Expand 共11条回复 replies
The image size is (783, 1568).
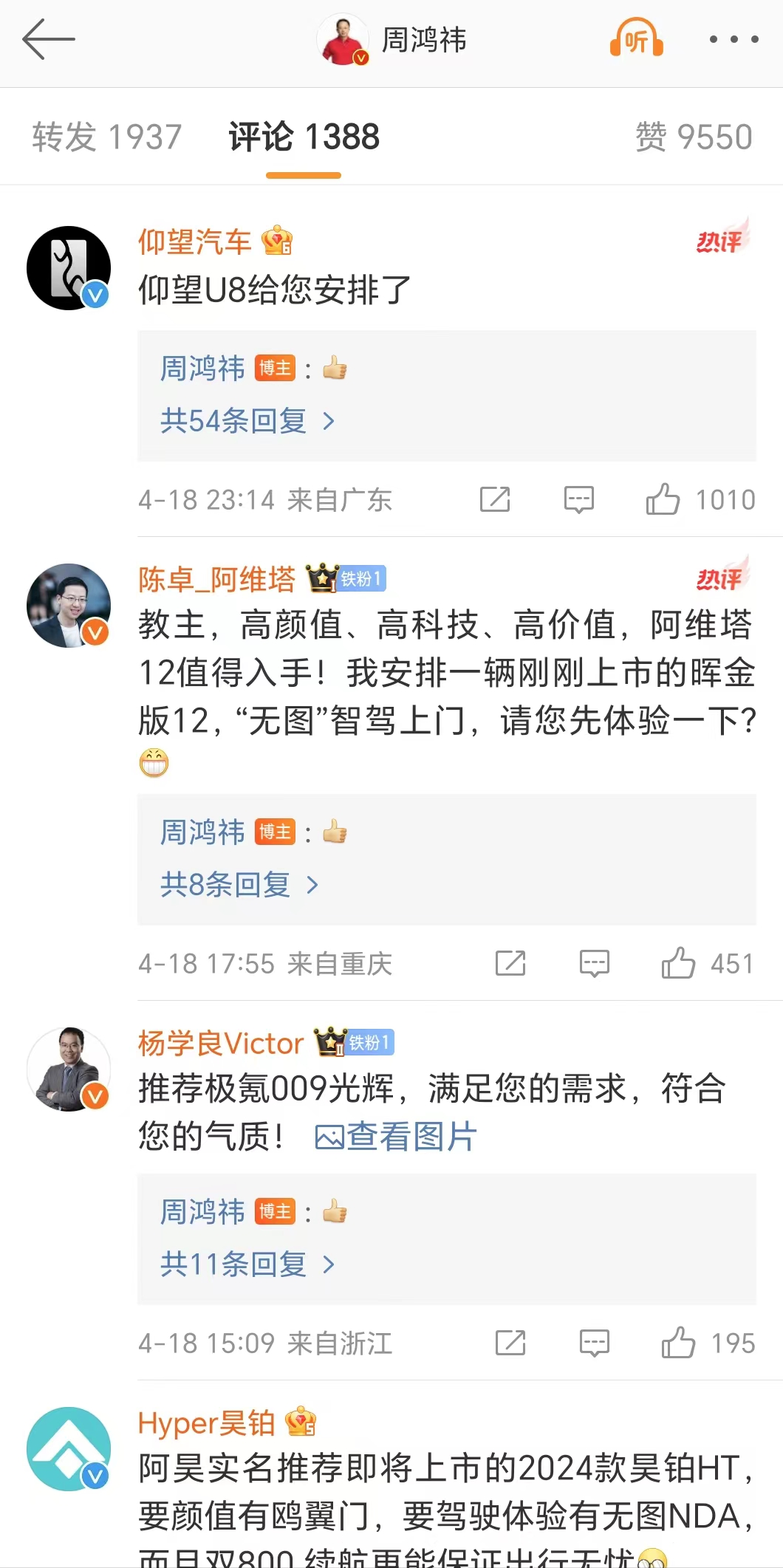[247, 1264]
